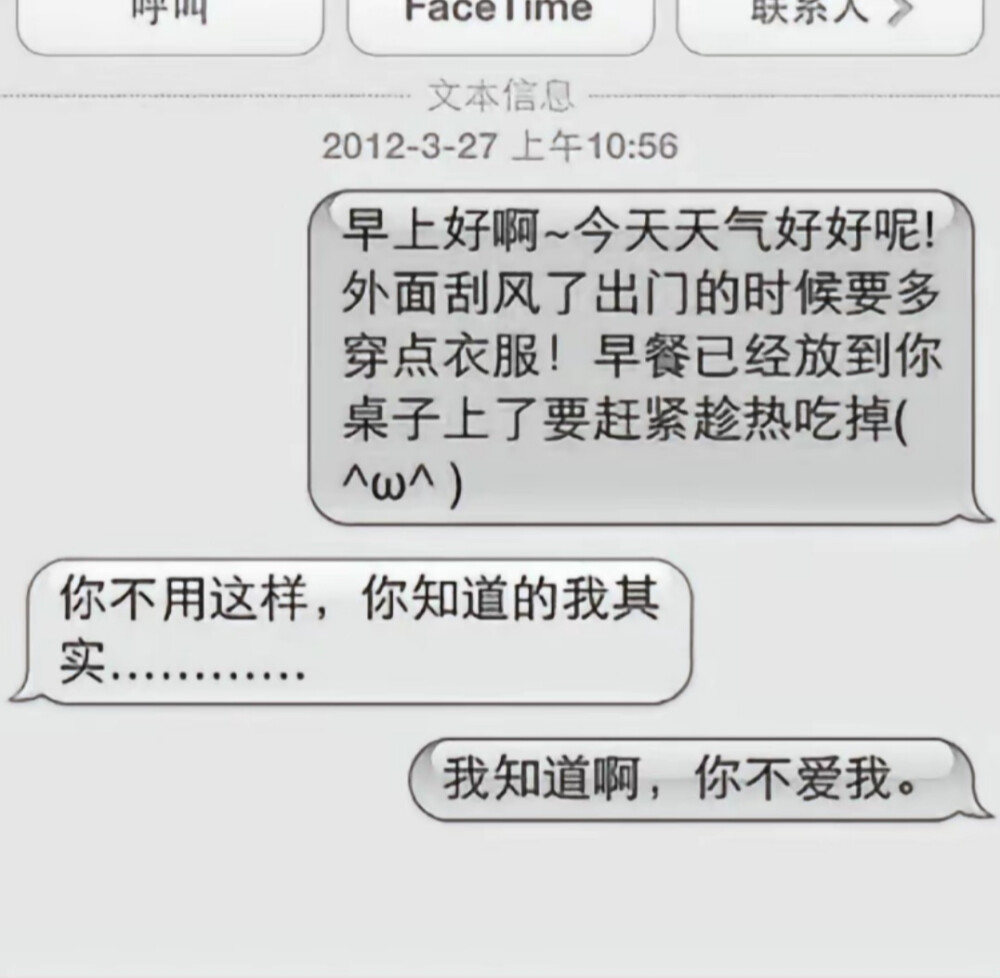
Task: Start a FaceTime call
Action: point(499,20)
